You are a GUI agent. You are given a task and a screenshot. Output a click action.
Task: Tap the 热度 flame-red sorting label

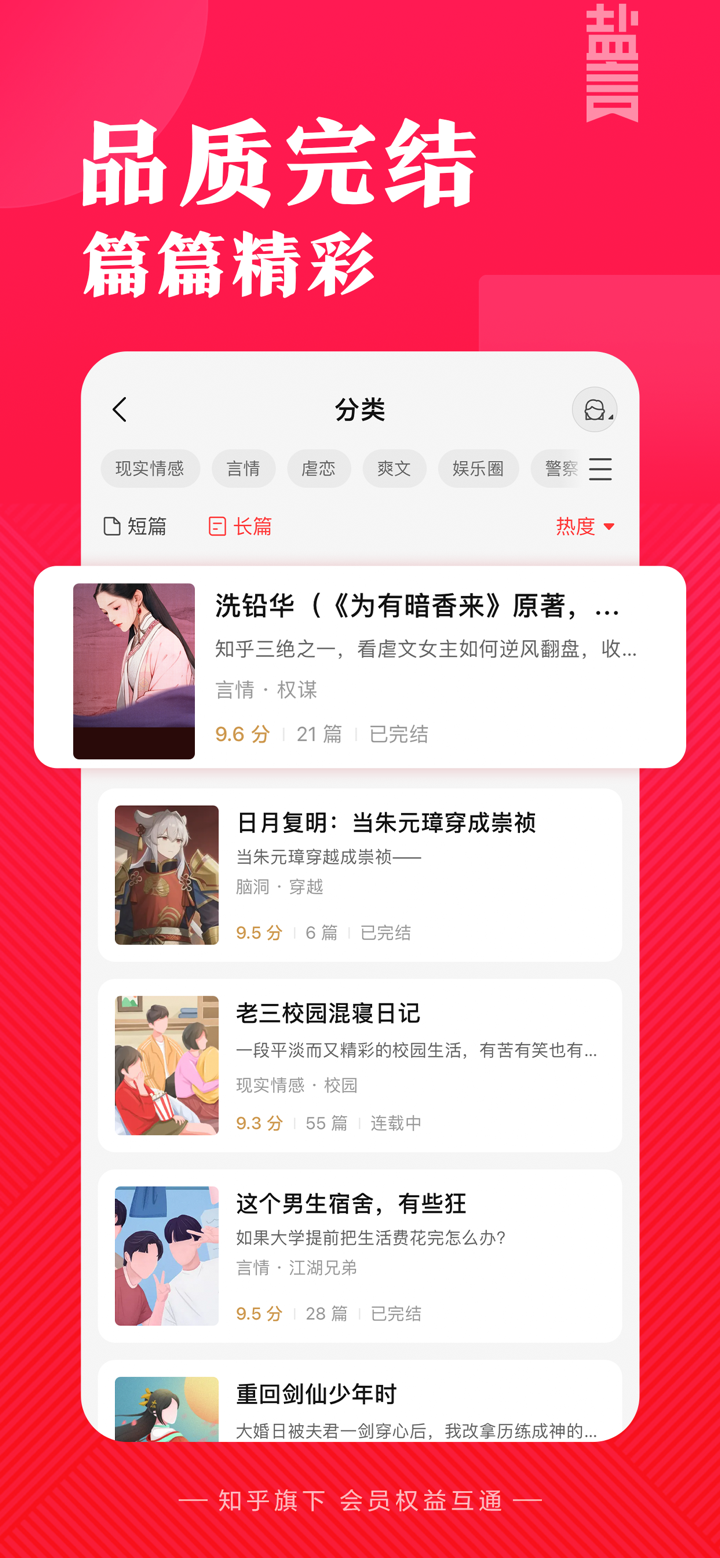coord(577,525)
